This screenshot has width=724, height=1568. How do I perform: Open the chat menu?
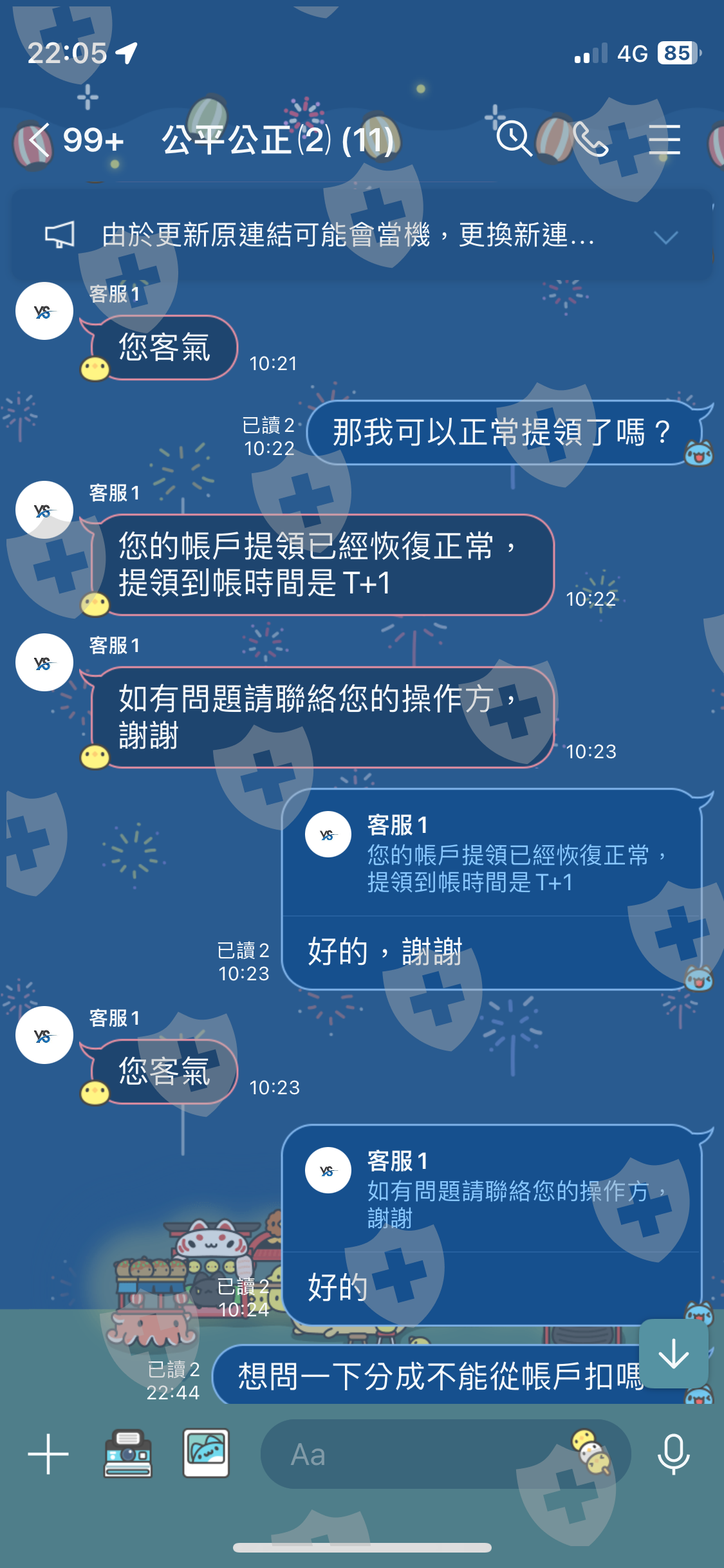click(x=664, y=140)
